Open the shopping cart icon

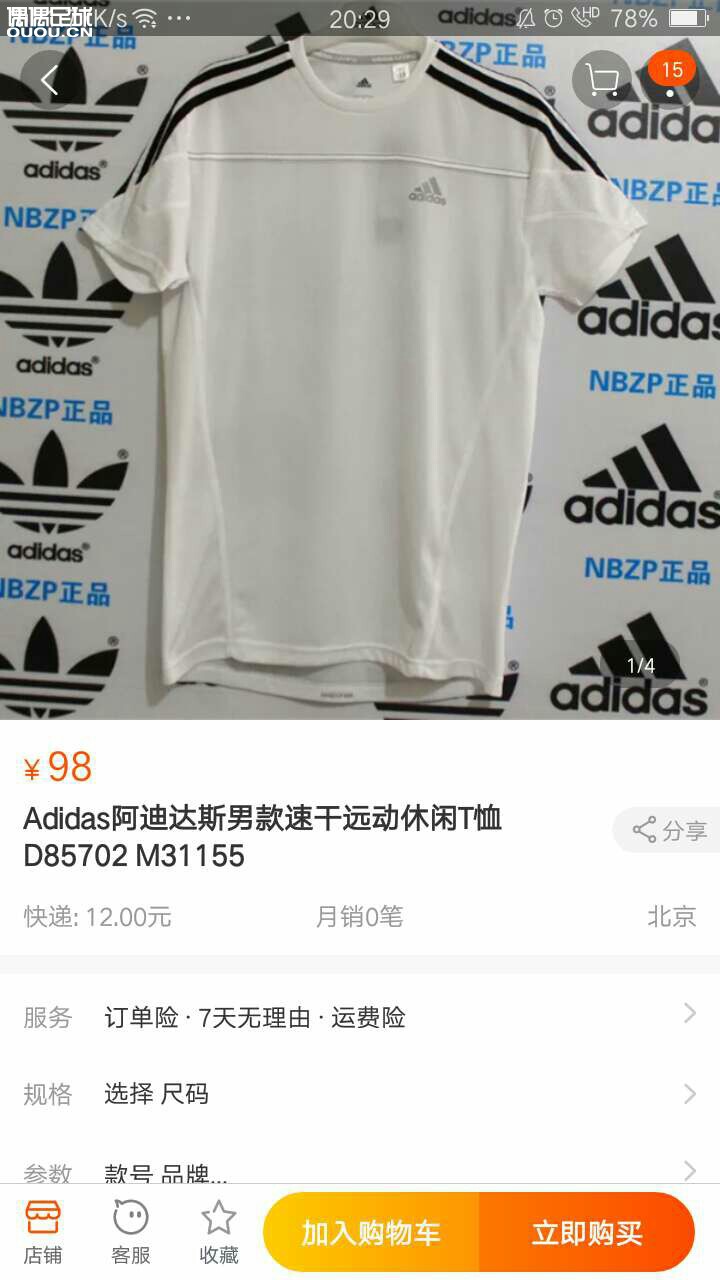602,80
